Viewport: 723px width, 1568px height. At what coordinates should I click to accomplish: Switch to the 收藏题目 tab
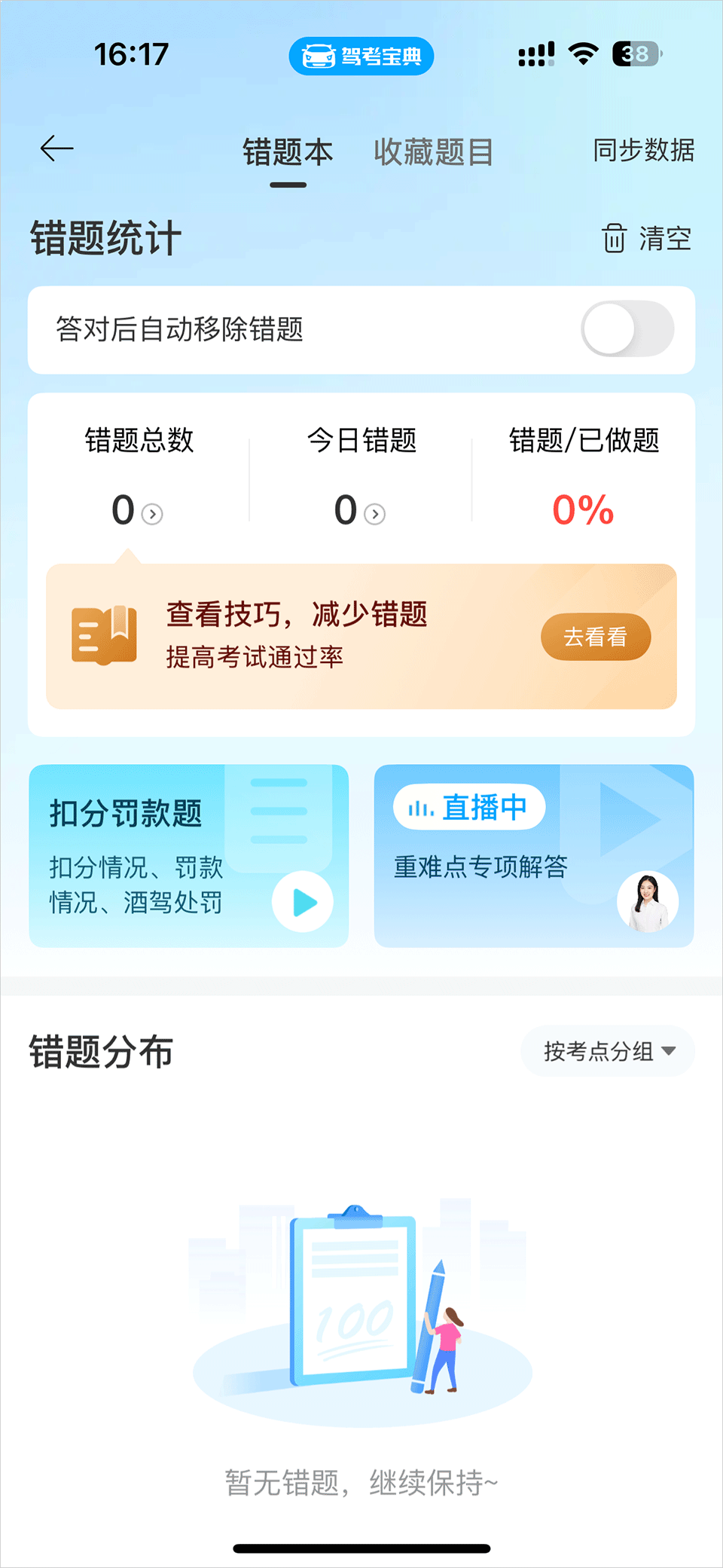[x=432, y=151]
